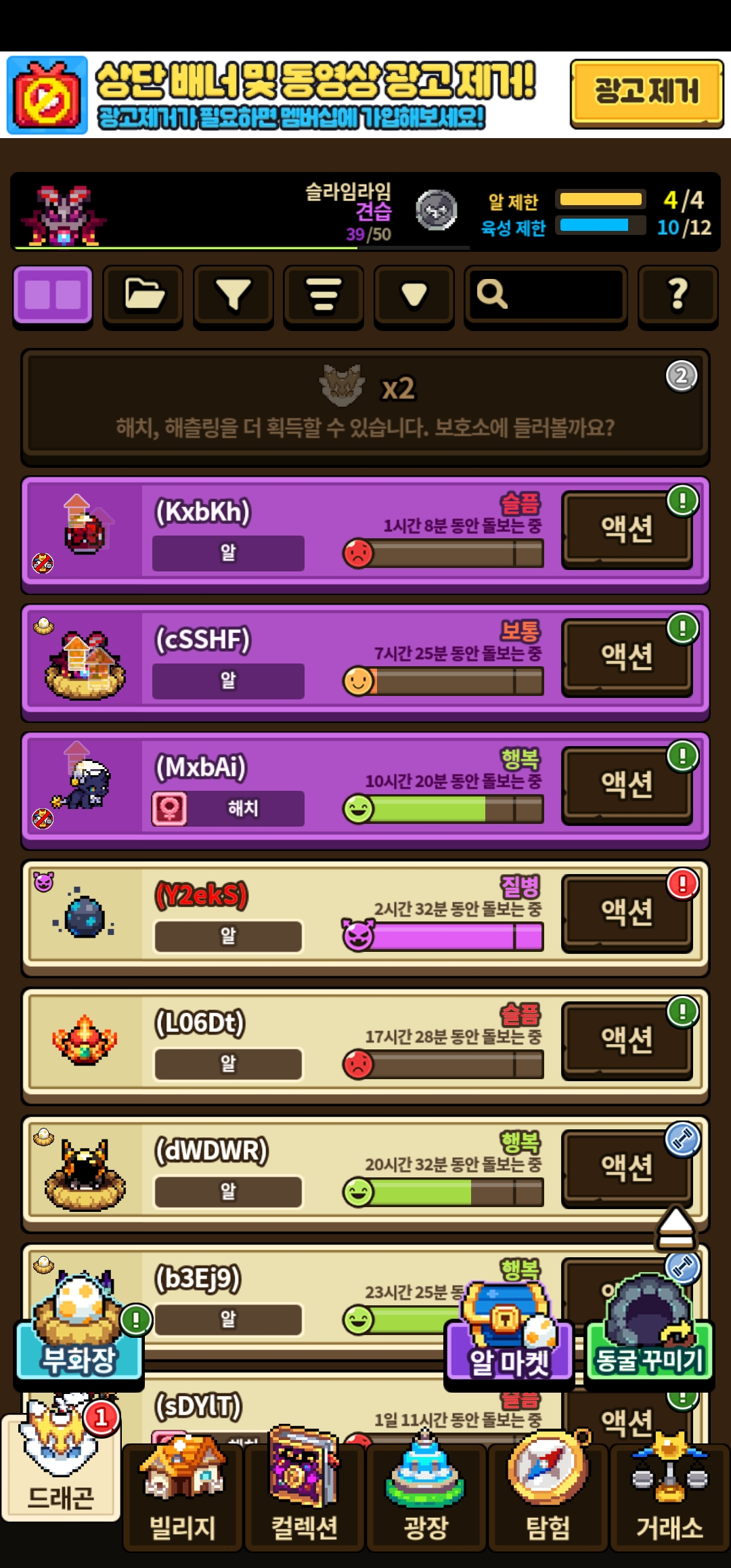The image size is (731, 1568).
Task: Open the question mark help
Action: [678, 295]
